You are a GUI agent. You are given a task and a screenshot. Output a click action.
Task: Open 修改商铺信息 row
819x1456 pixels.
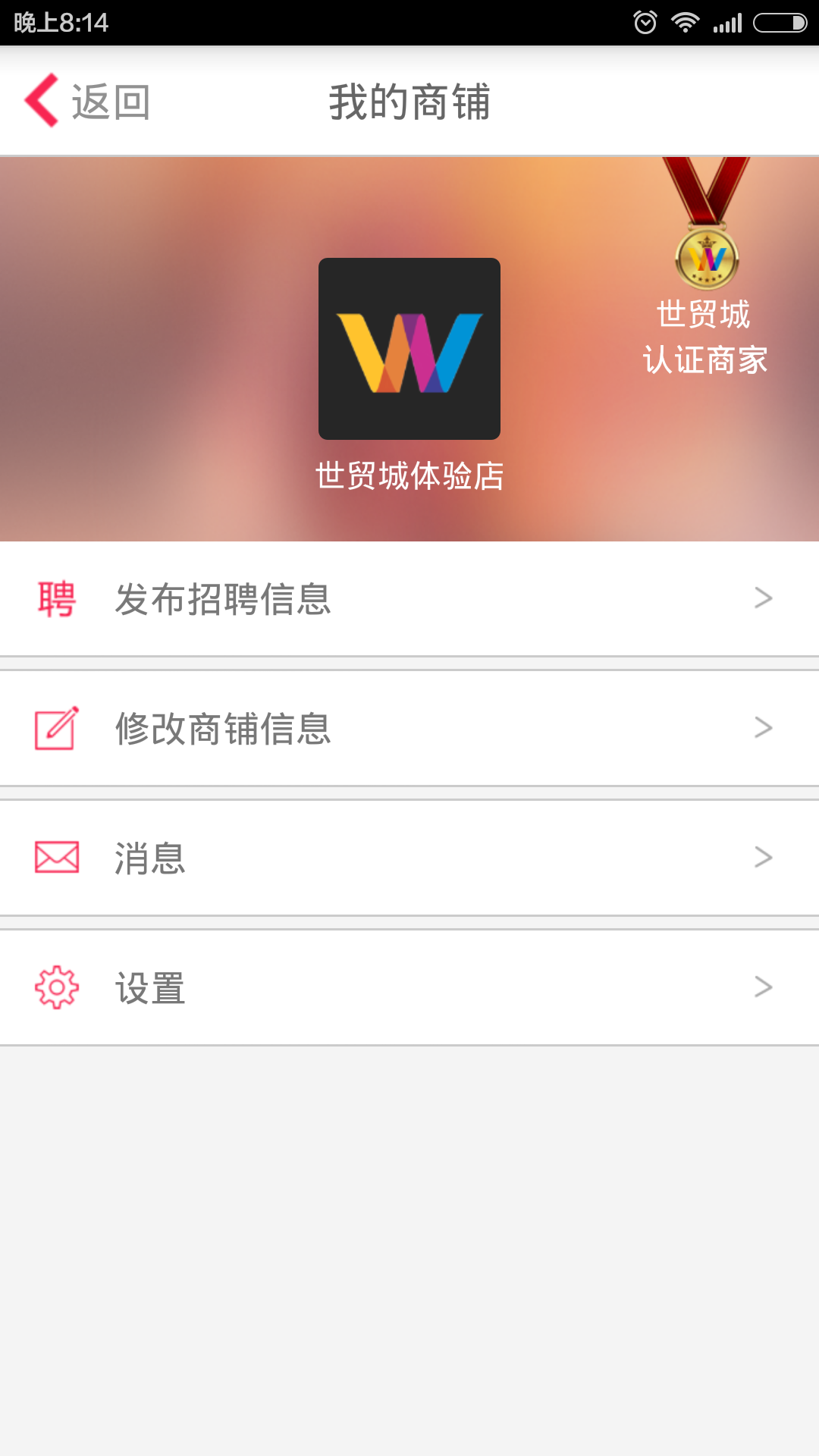coord(409,728)
